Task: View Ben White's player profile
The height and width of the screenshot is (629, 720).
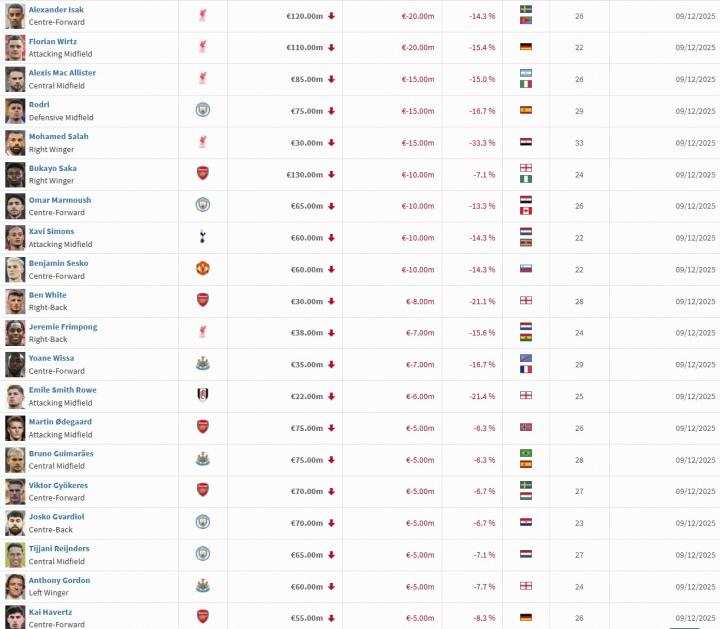Action: (x=48, y=295)
